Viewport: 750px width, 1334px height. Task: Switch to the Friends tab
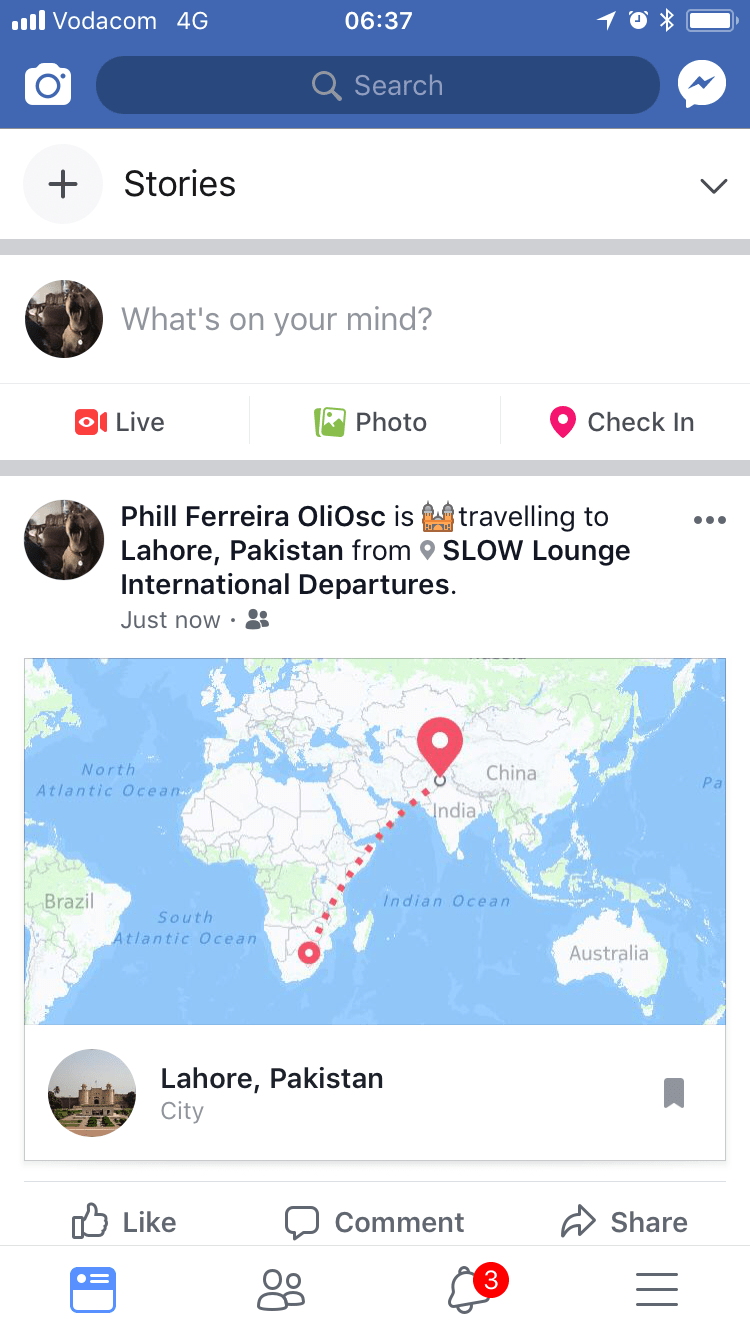click(x=281, y=1290)
